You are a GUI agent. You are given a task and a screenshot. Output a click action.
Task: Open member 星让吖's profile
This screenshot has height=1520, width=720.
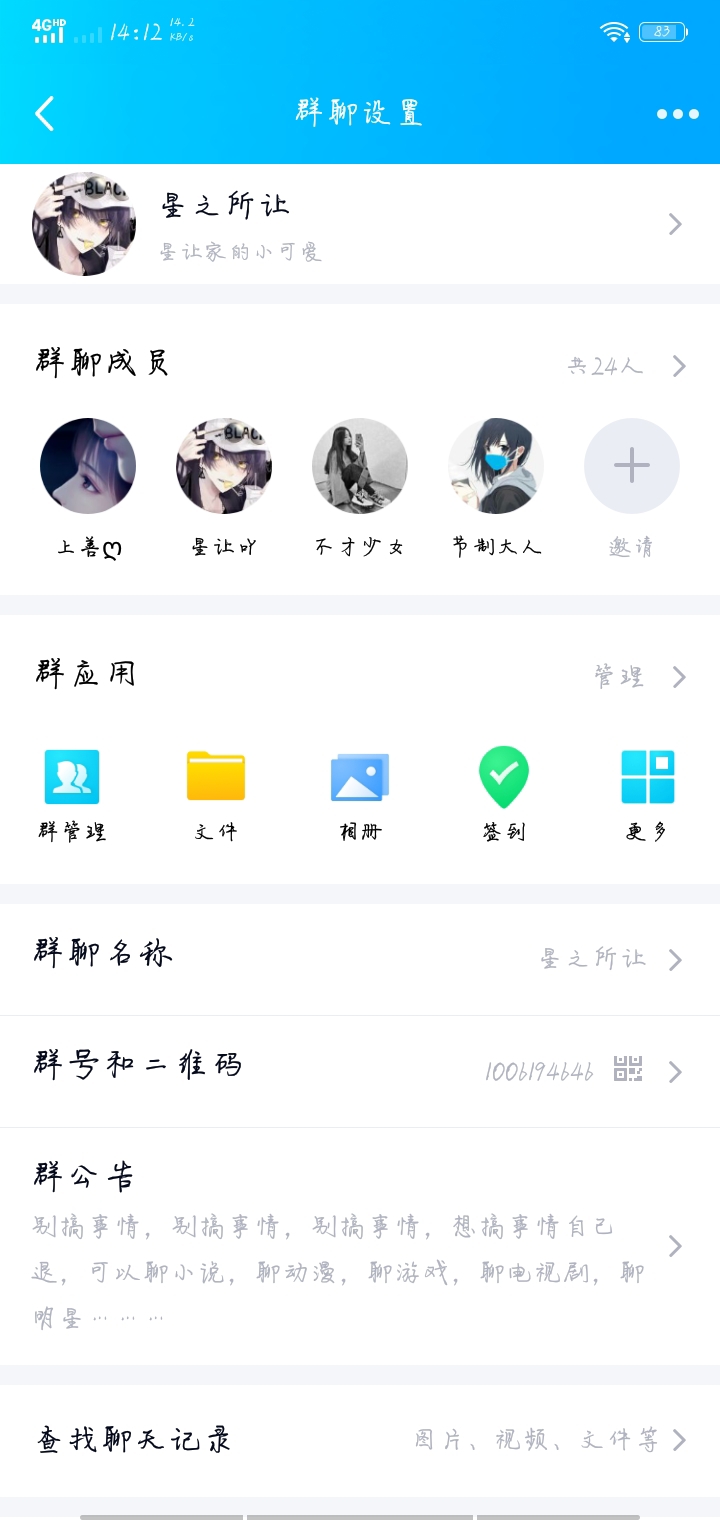tap(224, 466)
